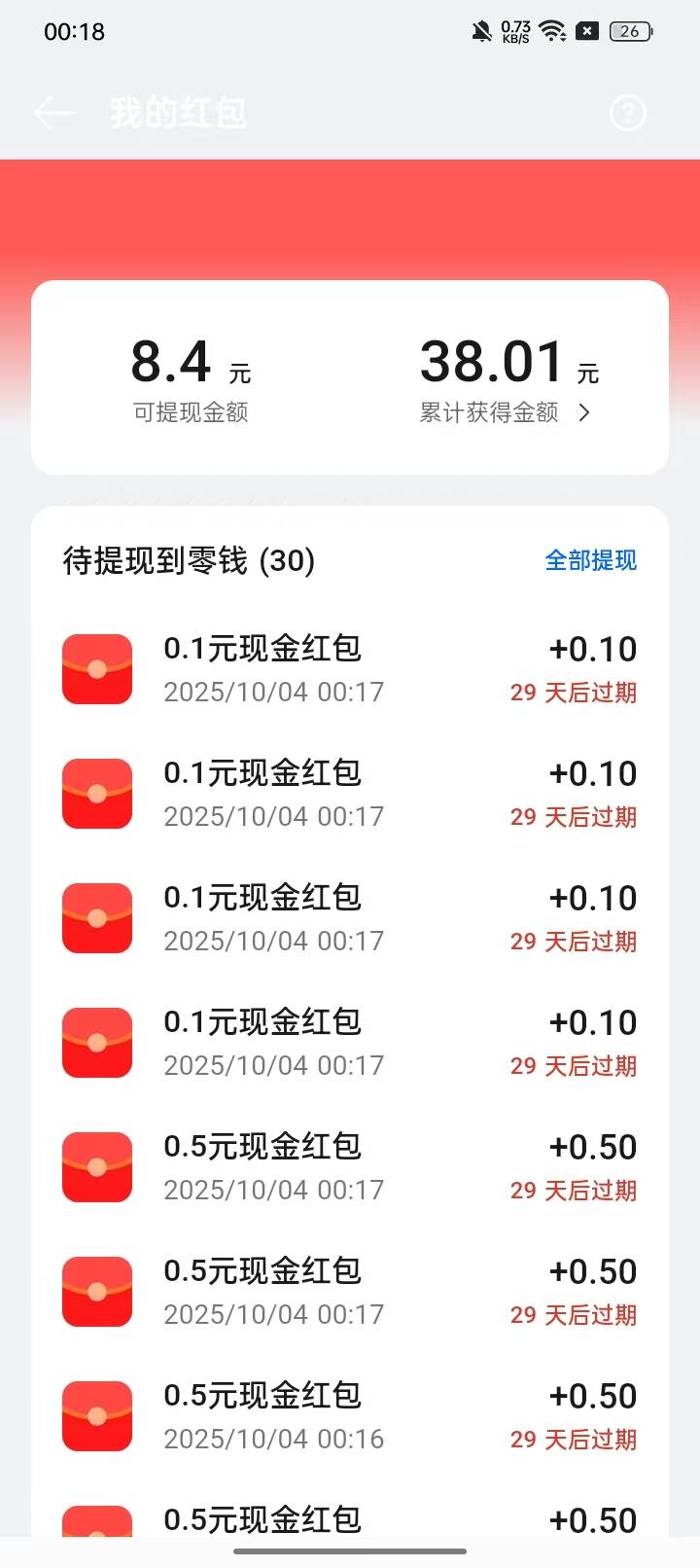Open the help question mark icon
This screenshot has width=700, height=1568.
point(627,114)
